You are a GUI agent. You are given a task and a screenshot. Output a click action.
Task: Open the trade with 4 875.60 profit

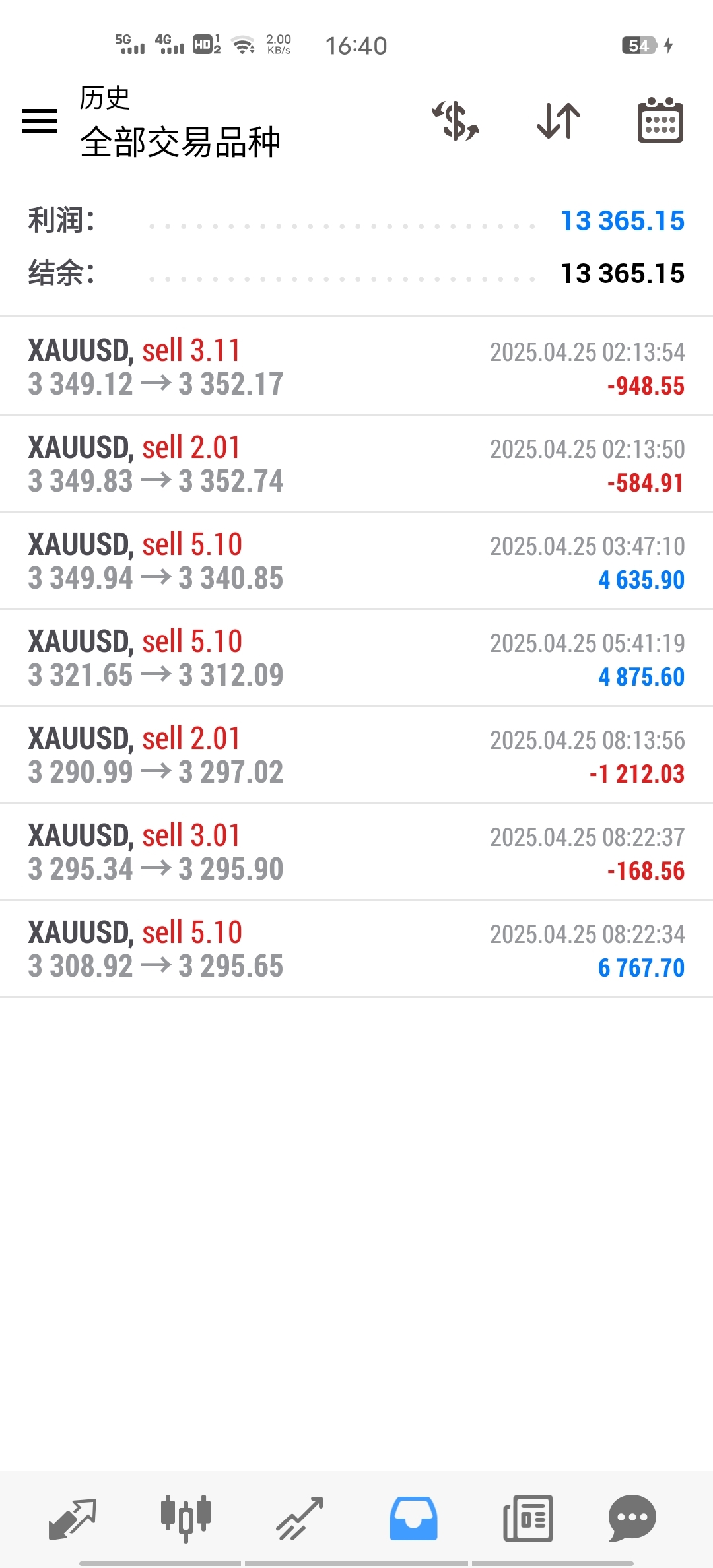click(356, 658)
